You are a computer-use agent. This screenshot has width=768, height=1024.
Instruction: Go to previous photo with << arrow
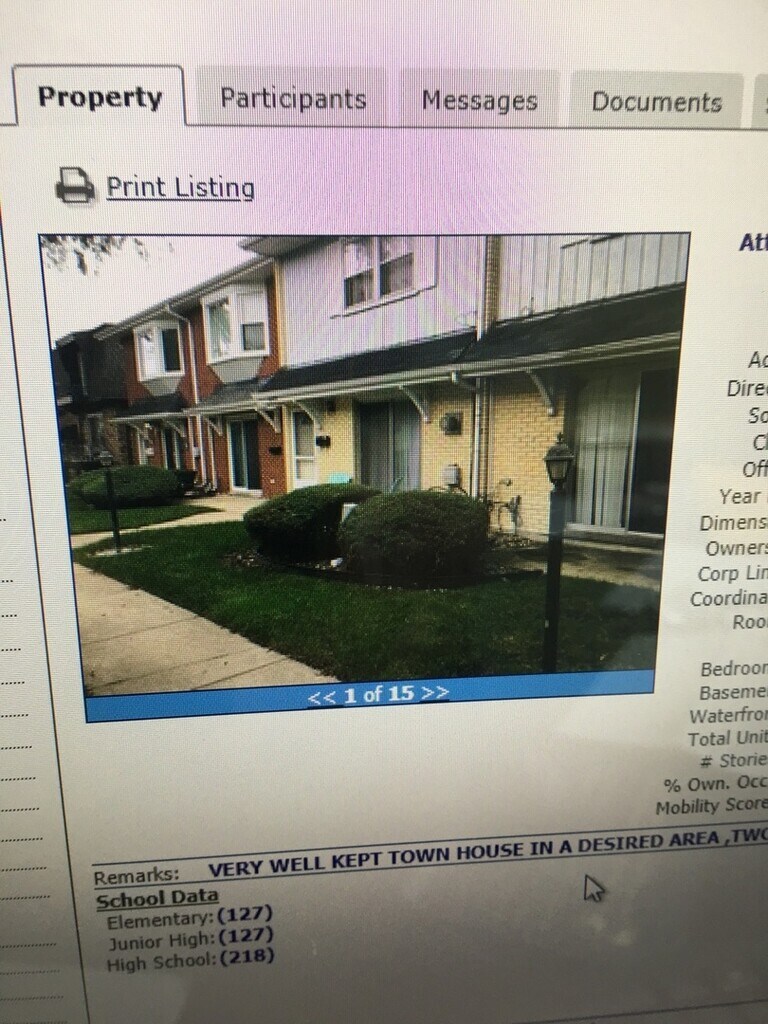(x=321, y=696)
